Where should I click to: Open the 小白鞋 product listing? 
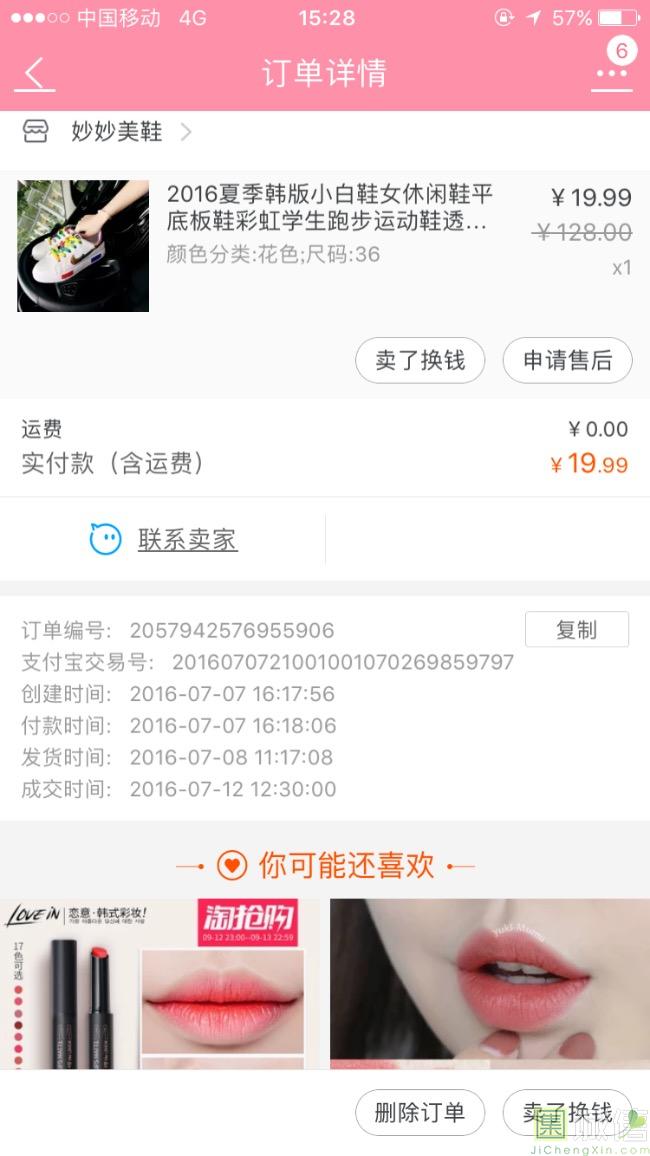pos(329,207)
